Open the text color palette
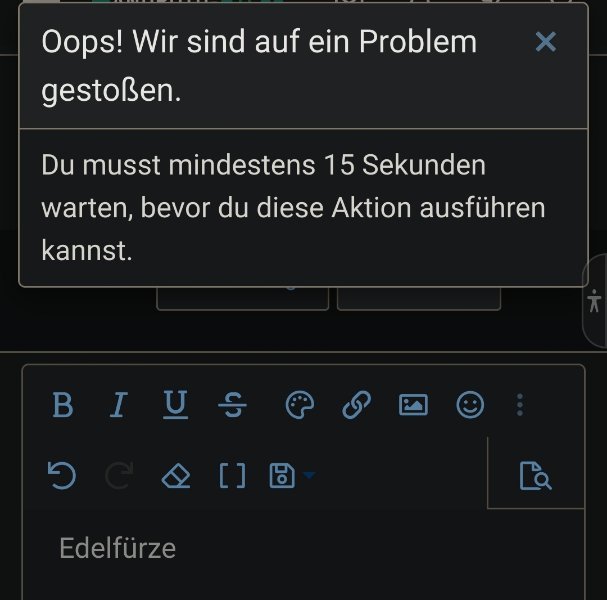This screenshot has width=607, height=600. pos(300,405)
